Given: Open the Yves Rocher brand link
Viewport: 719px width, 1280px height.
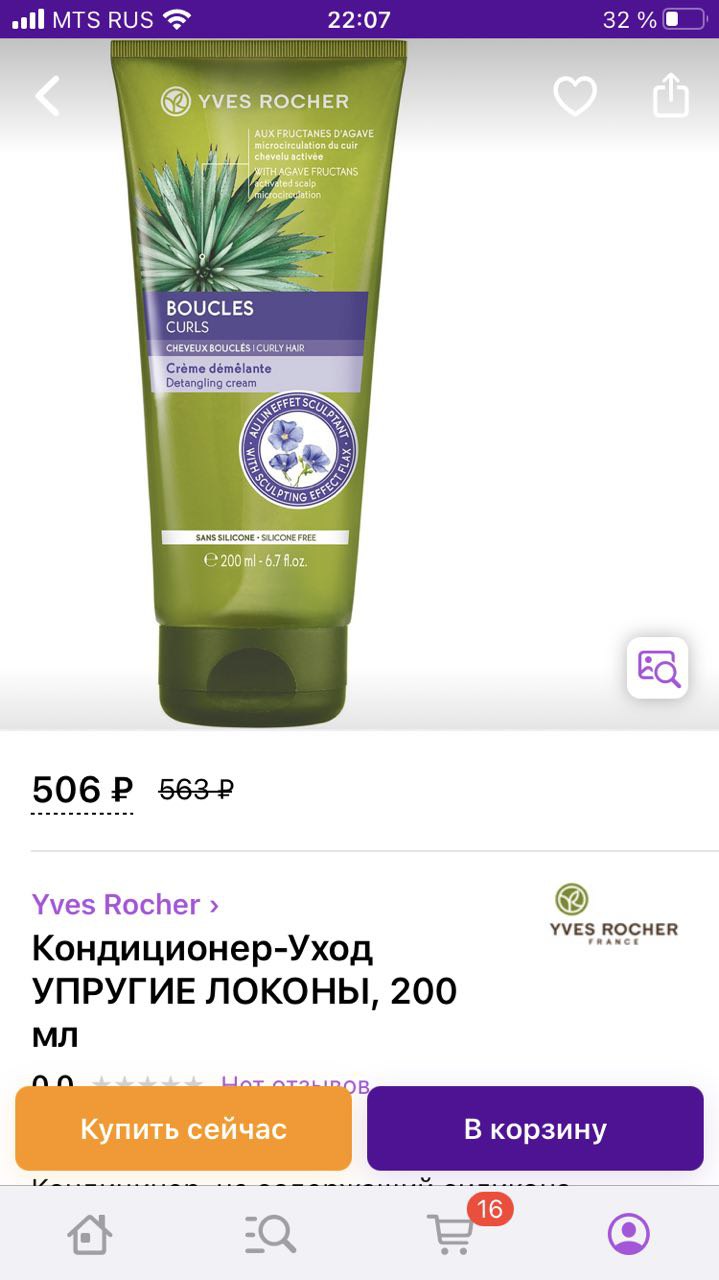Looking at the screenshot, I should pos(125,904).
